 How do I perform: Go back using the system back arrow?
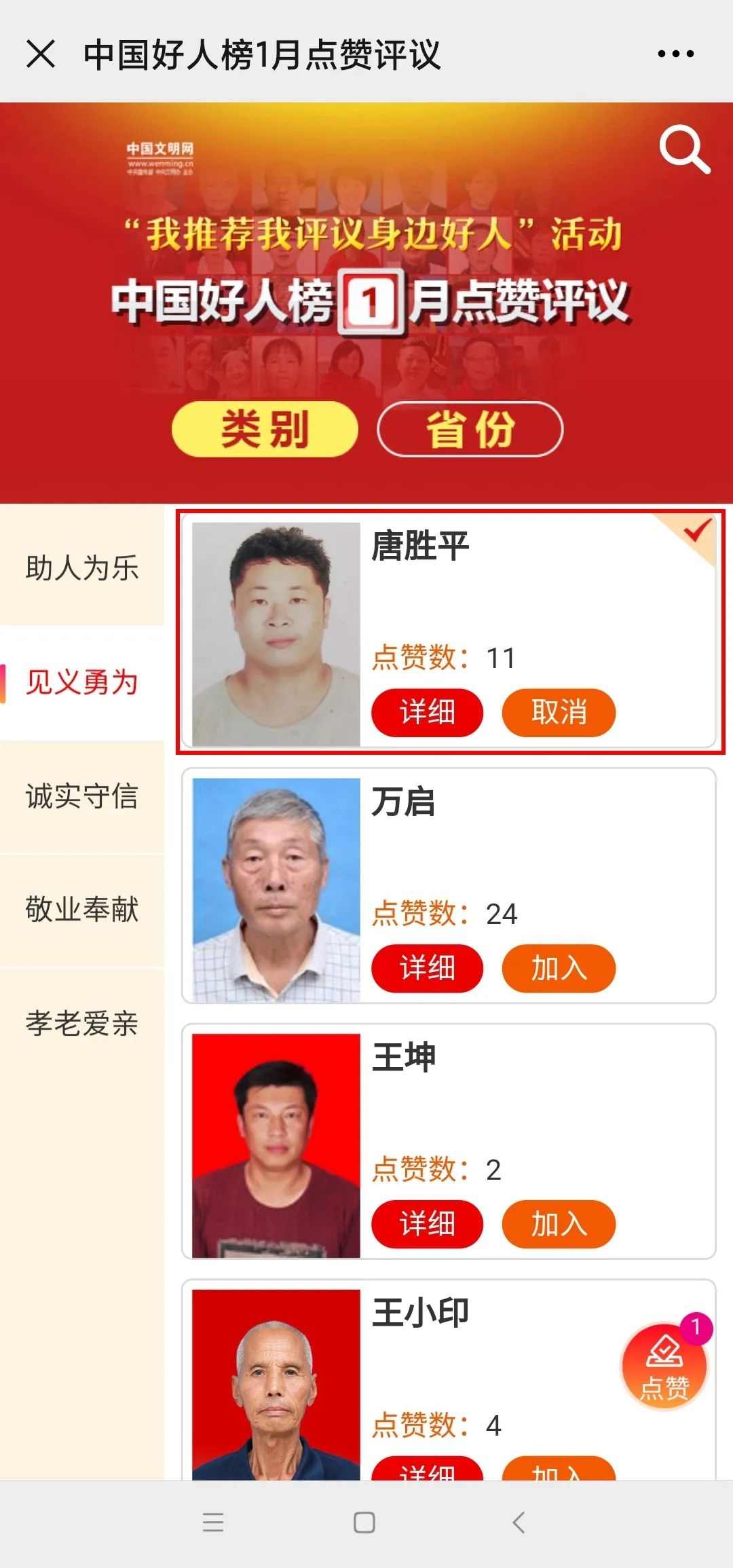click(519, 1523)
